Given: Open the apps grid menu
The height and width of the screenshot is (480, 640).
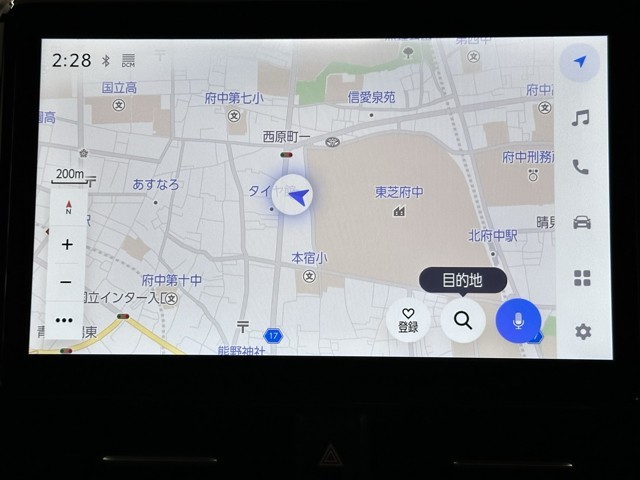Looking at the screenshot, I should point(581,278).
